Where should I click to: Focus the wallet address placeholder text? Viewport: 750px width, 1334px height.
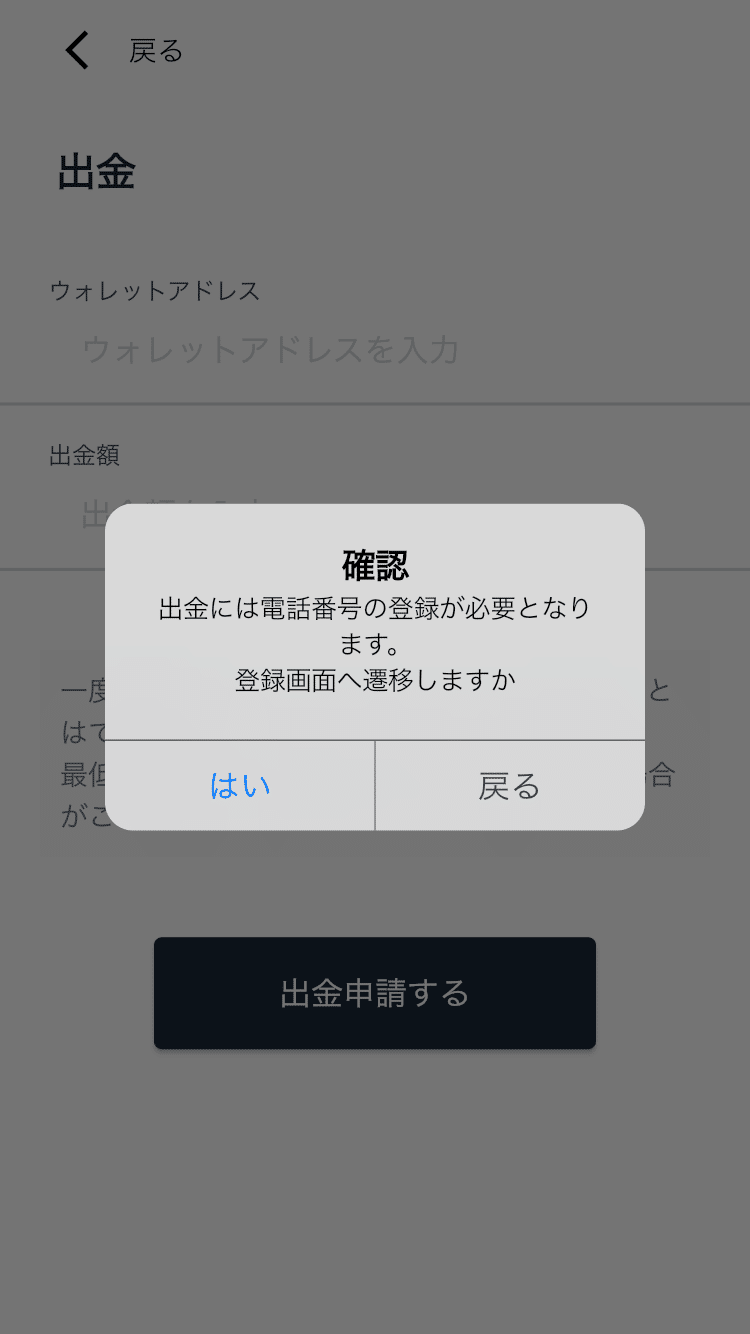pos(270,349)
